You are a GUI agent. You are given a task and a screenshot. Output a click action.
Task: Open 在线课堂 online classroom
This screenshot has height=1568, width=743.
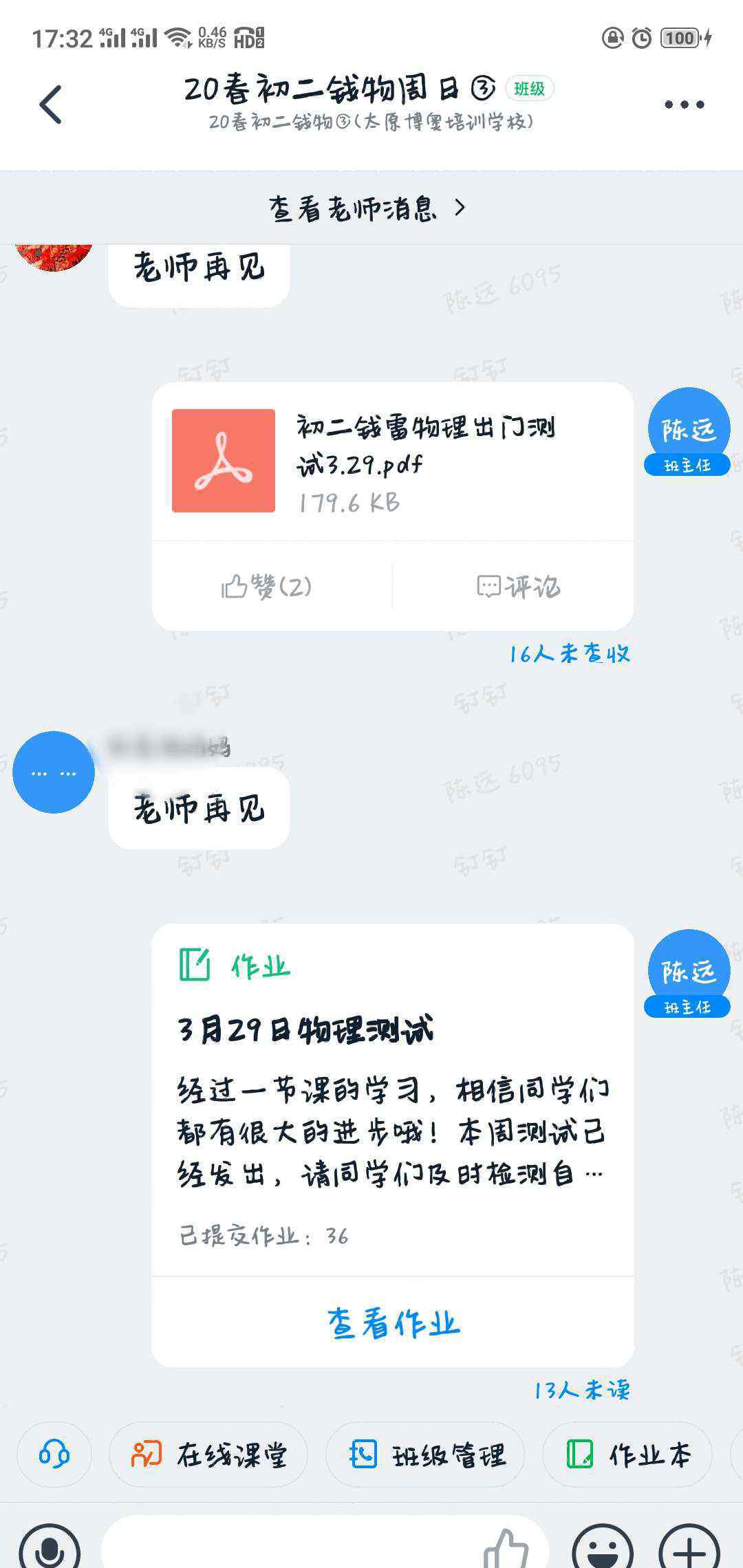pos(208,1455)
